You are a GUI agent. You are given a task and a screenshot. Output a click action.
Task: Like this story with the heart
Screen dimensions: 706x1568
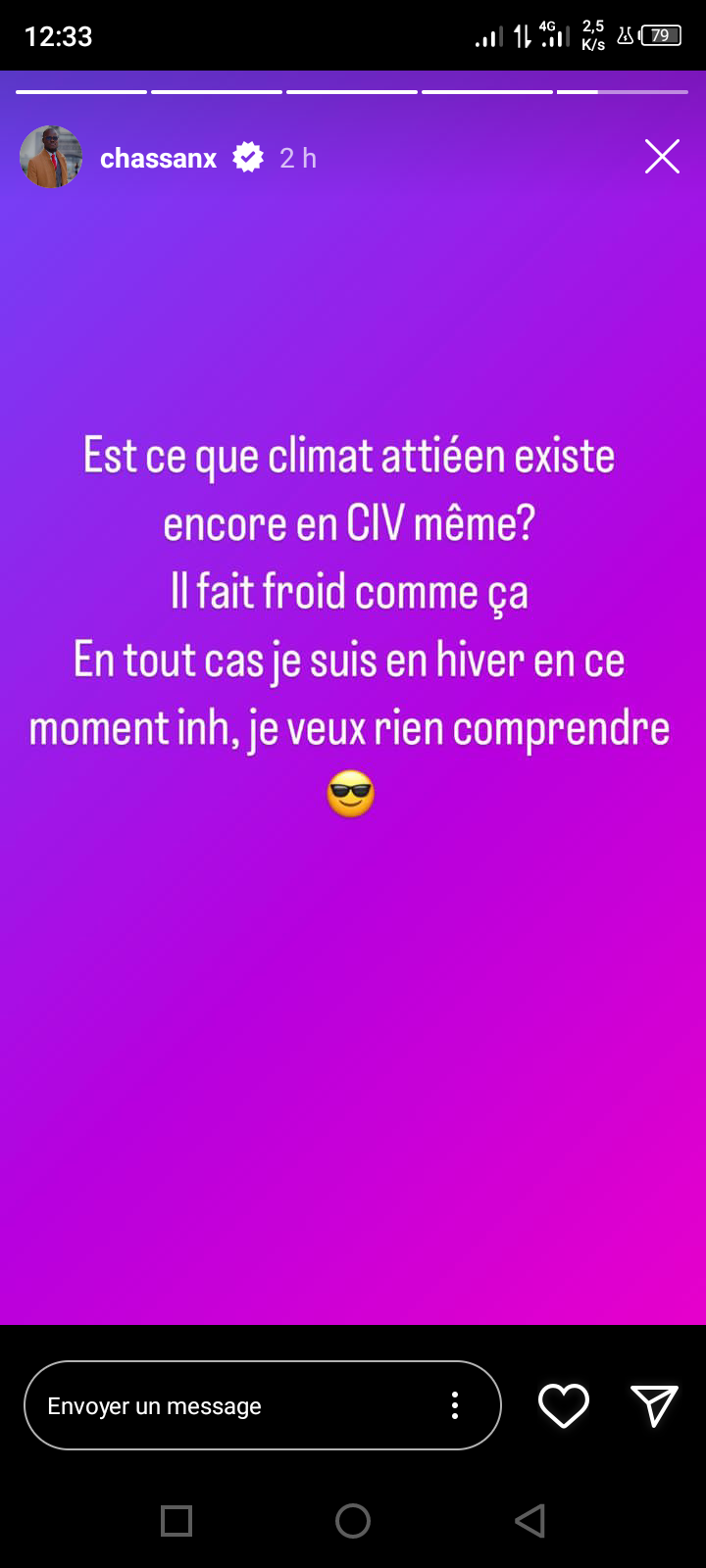[564, 1405]
